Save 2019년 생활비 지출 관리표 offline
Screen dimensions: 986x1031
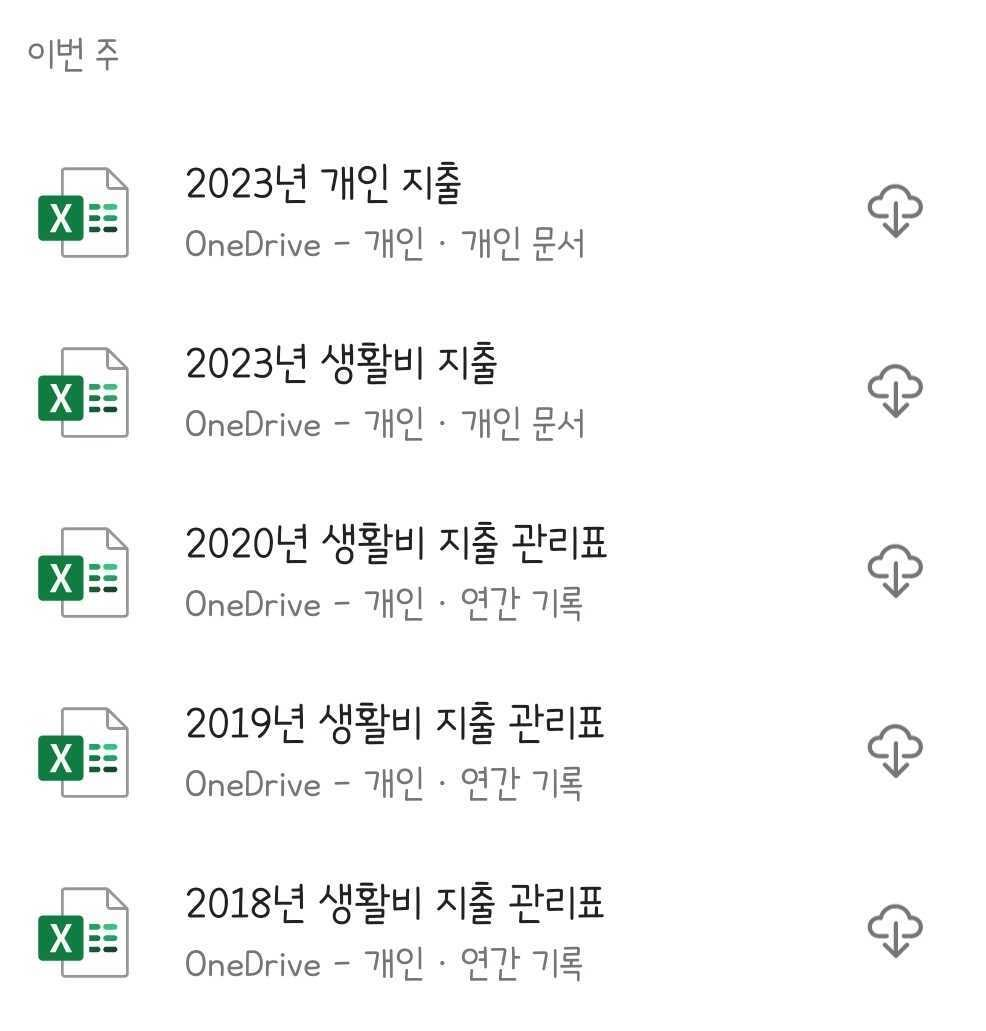coord(895,751)
